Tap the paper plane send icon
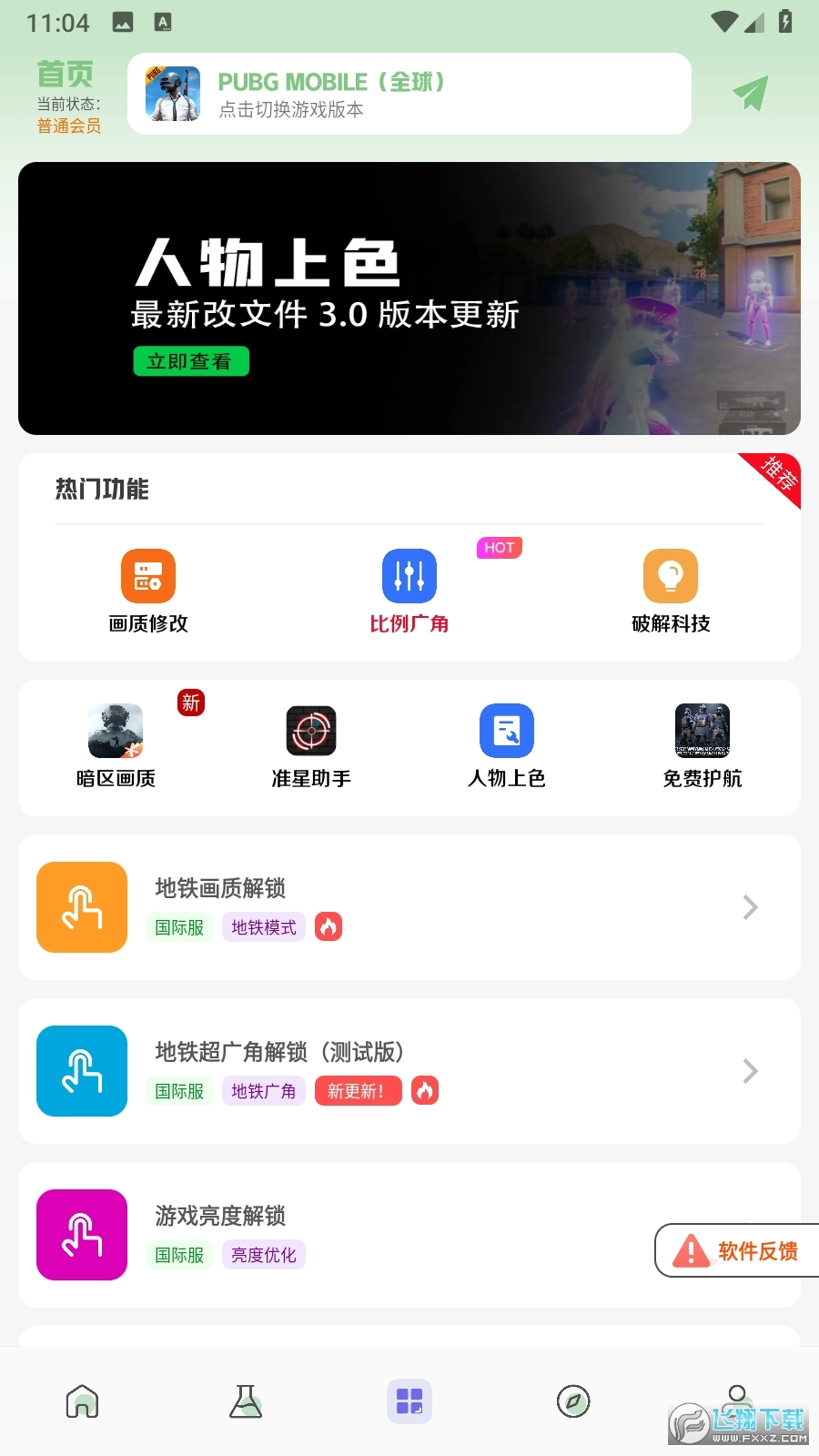Image resolution: width=819 pixels, height=1456 pixels. click(749, 92)
